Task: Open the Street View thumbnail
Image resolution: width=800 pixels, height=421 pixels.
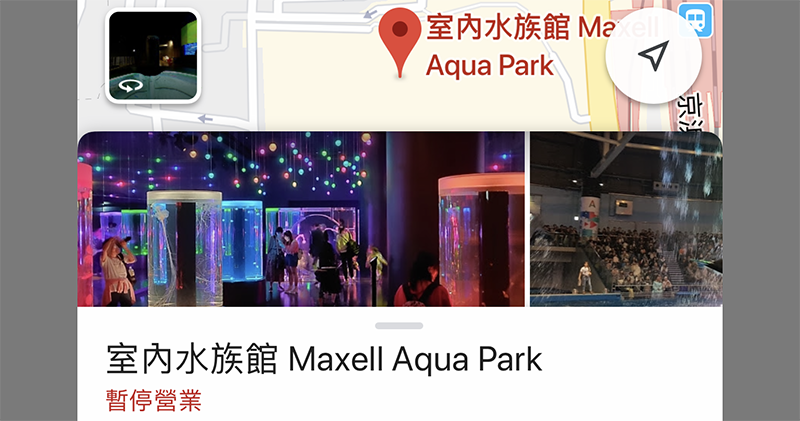Action: pos(153,56)
